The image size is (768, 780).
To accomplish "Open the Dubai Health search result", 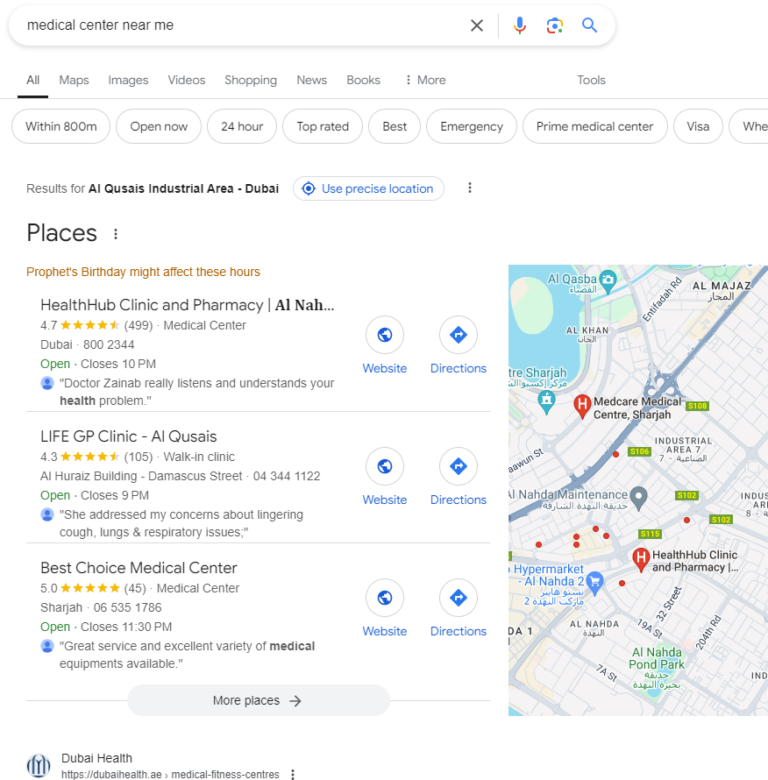I will (x=96, y=758).
